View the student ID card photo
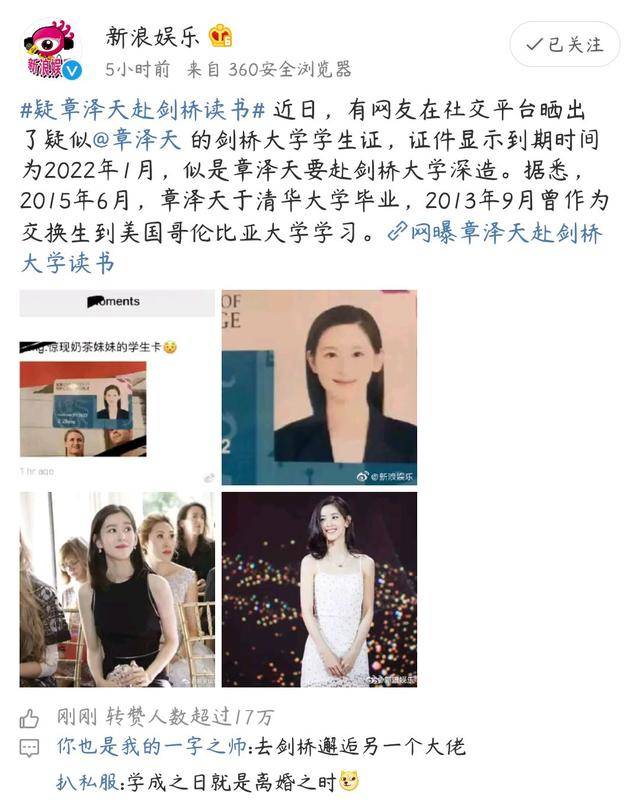 [319, 387]
